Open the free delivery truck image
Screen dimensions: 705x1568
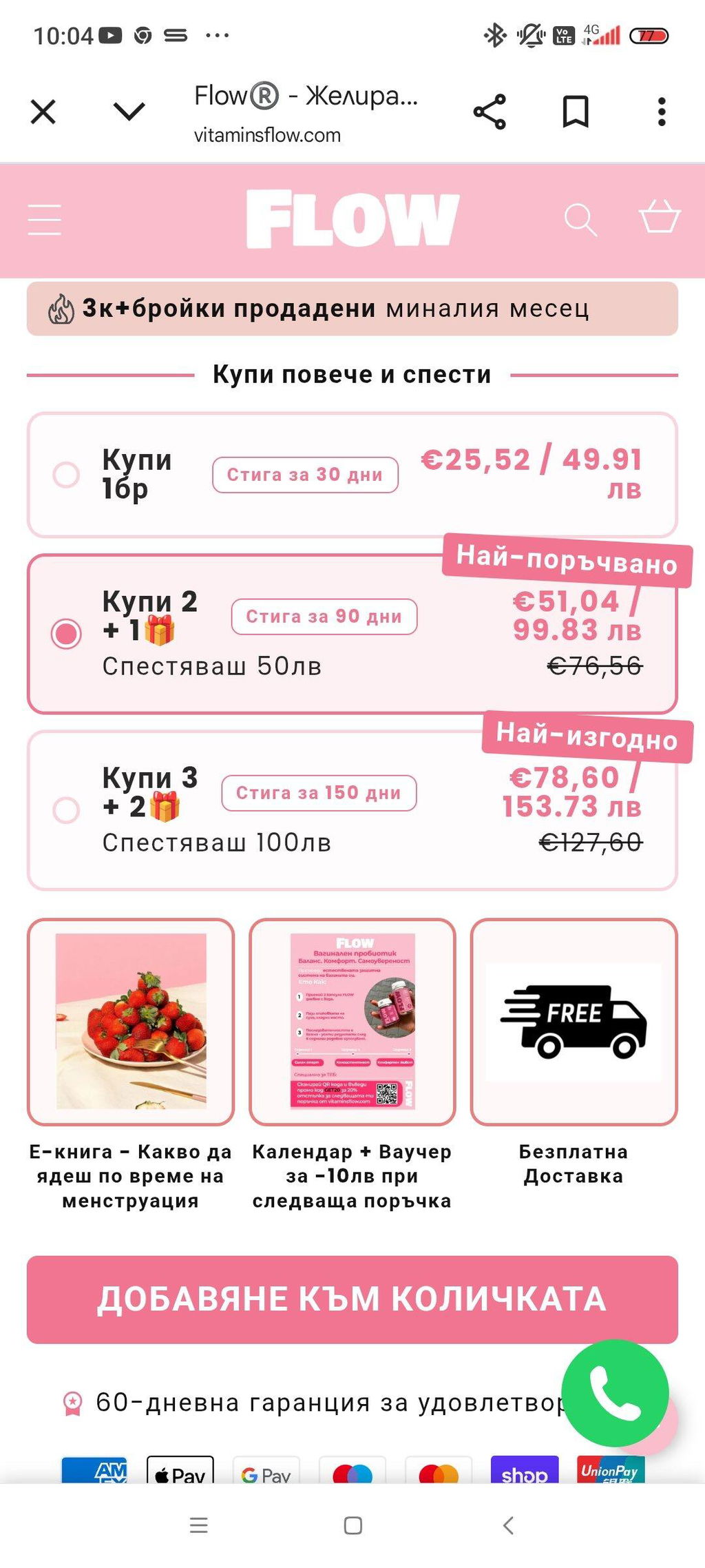click(574, 1022)
